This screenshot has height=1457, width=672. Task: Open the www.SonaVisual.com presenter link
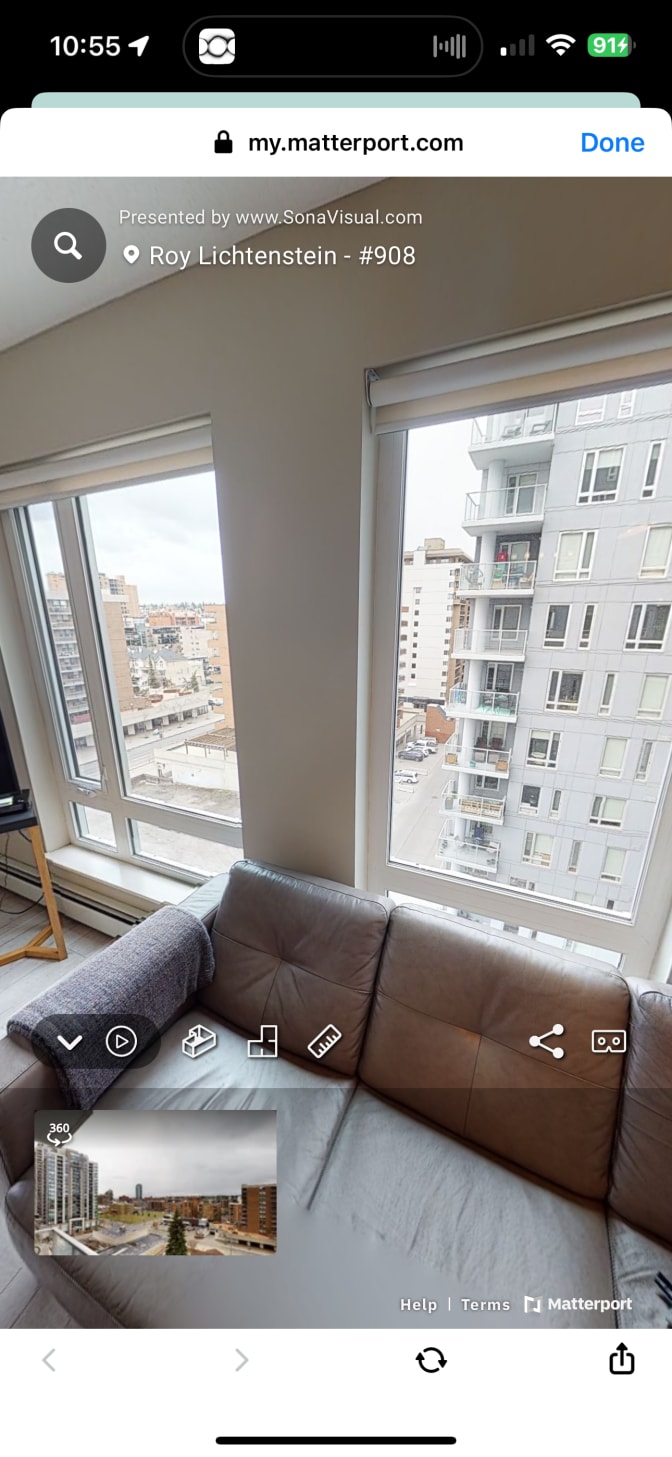329,217
